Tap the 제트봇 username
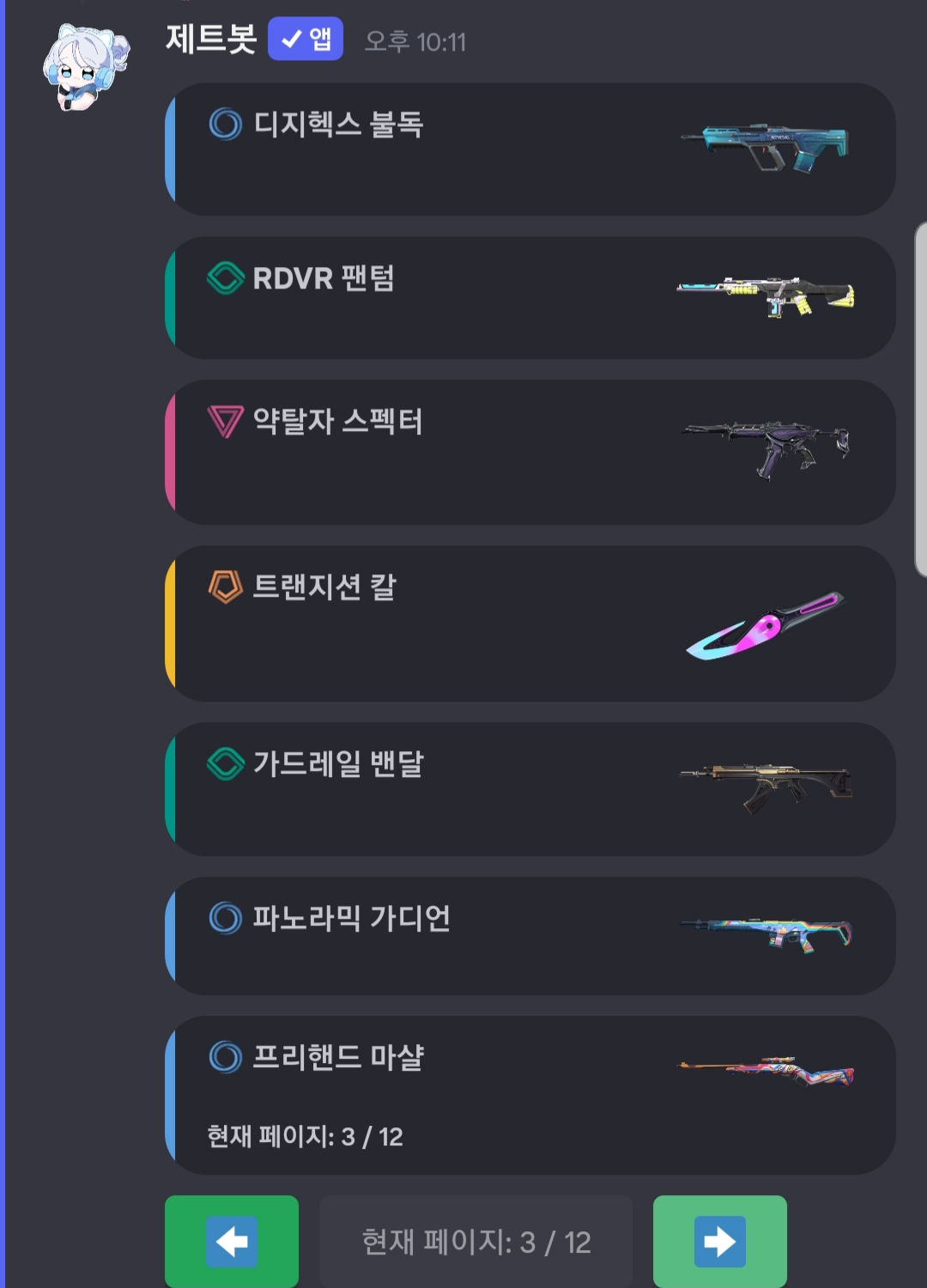The image size is (927, 1288). click(x=211, y=39)
